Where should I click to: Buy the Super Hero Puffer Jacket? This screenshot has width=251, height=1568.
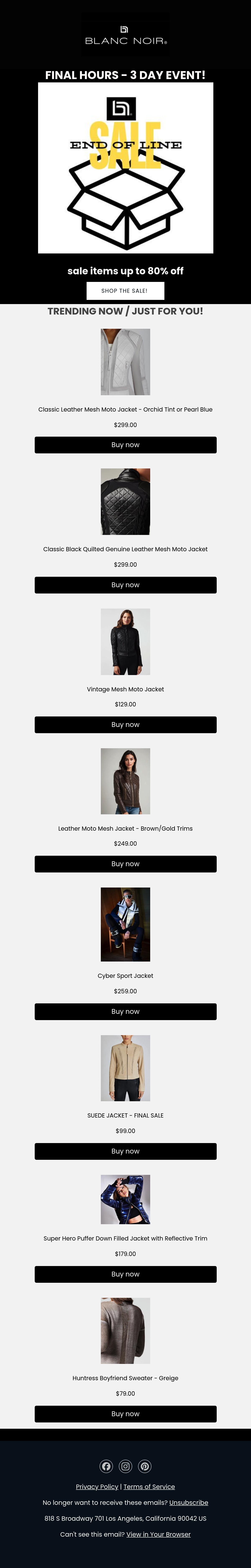(x=125, y=1274)
